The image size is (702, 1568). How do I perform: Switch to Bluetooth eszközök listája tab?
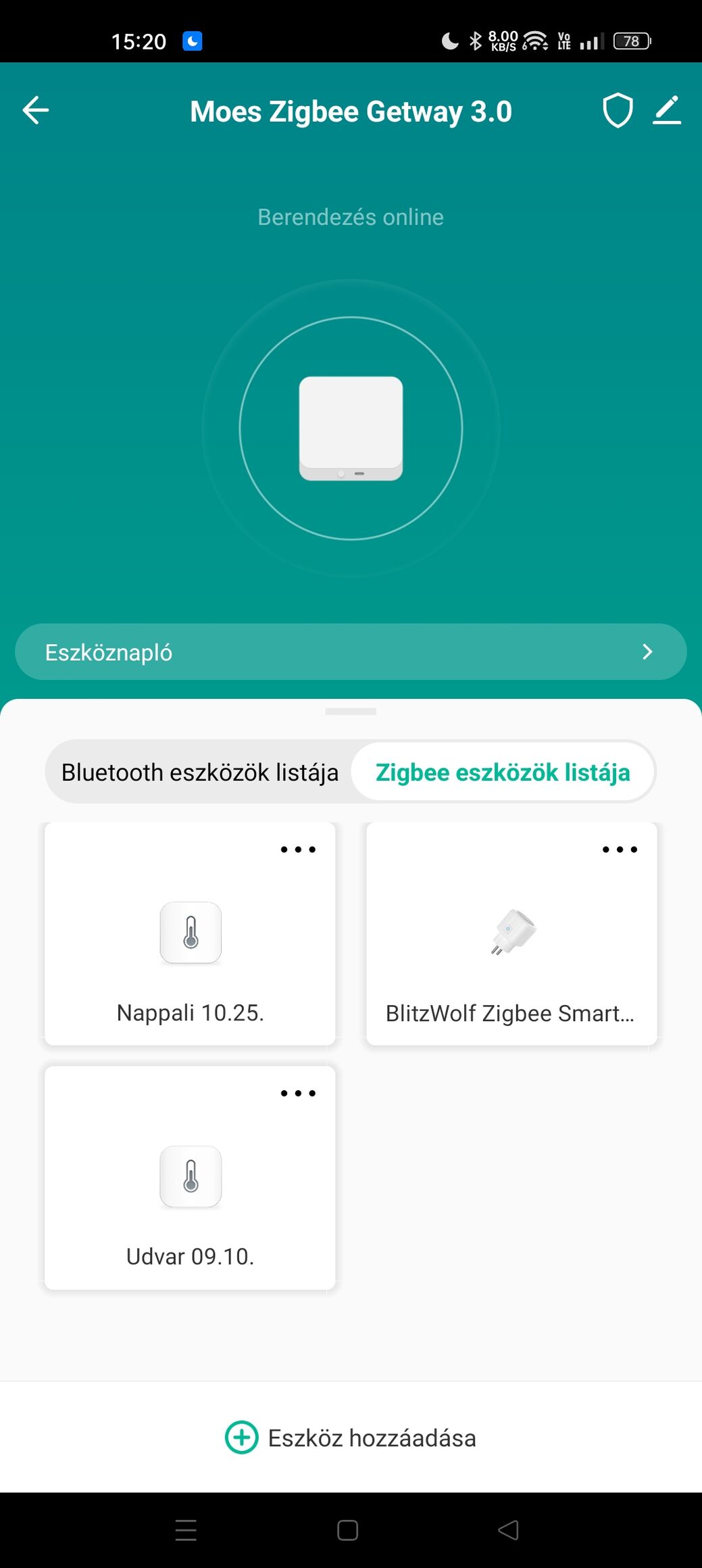click(200, 773)
